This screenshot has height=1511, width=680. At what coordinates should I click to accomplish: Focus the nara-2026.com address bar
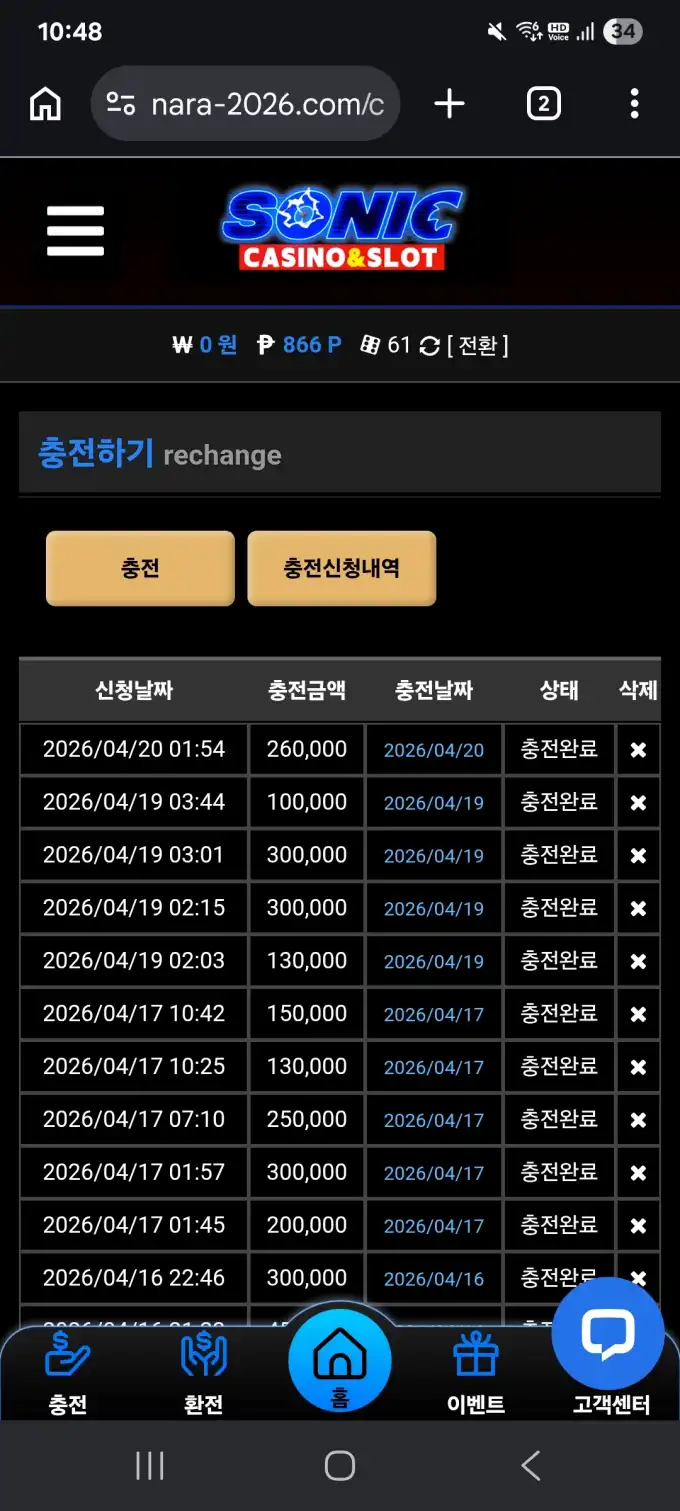coord(247,104)
